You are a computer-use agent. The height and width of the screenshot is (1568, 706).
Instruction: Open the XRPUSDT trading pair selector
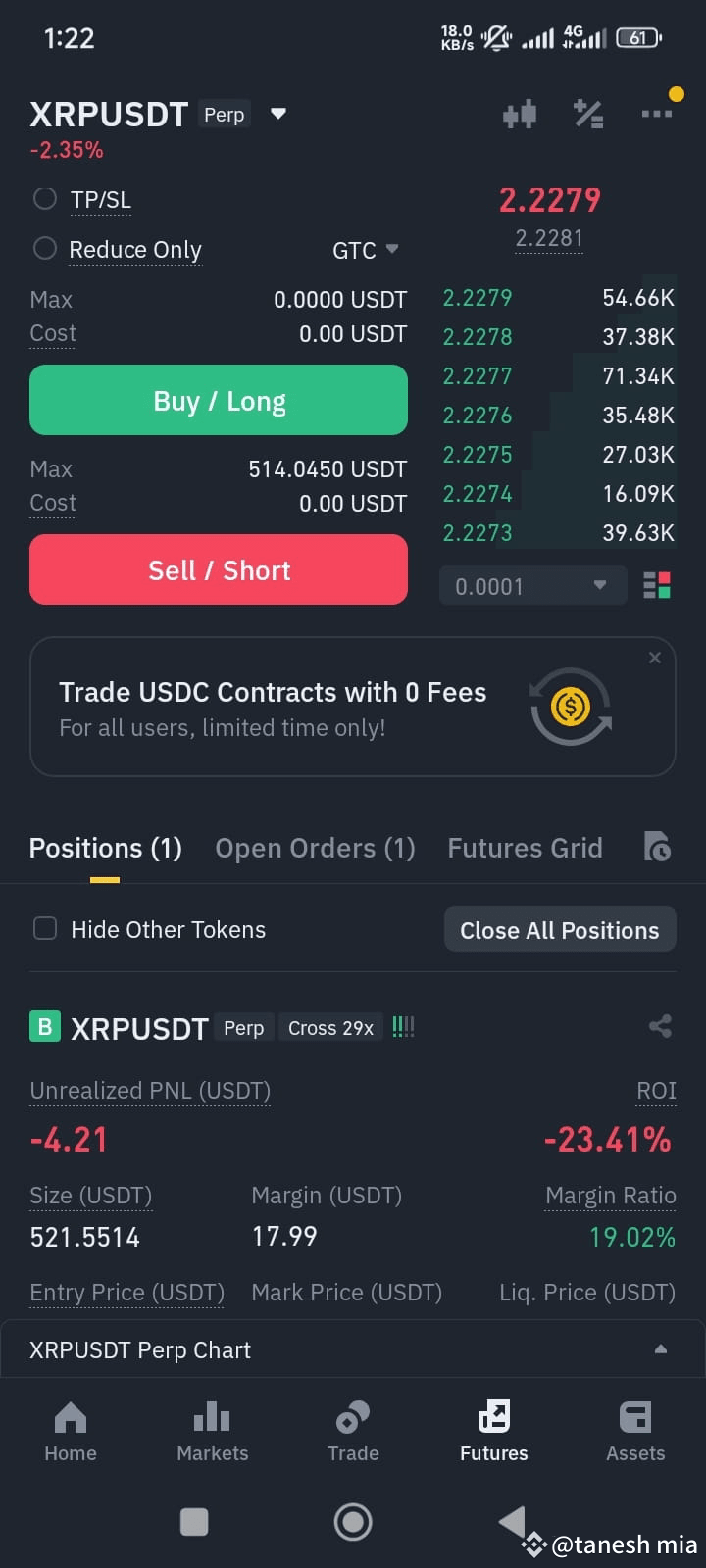(158, 114)
